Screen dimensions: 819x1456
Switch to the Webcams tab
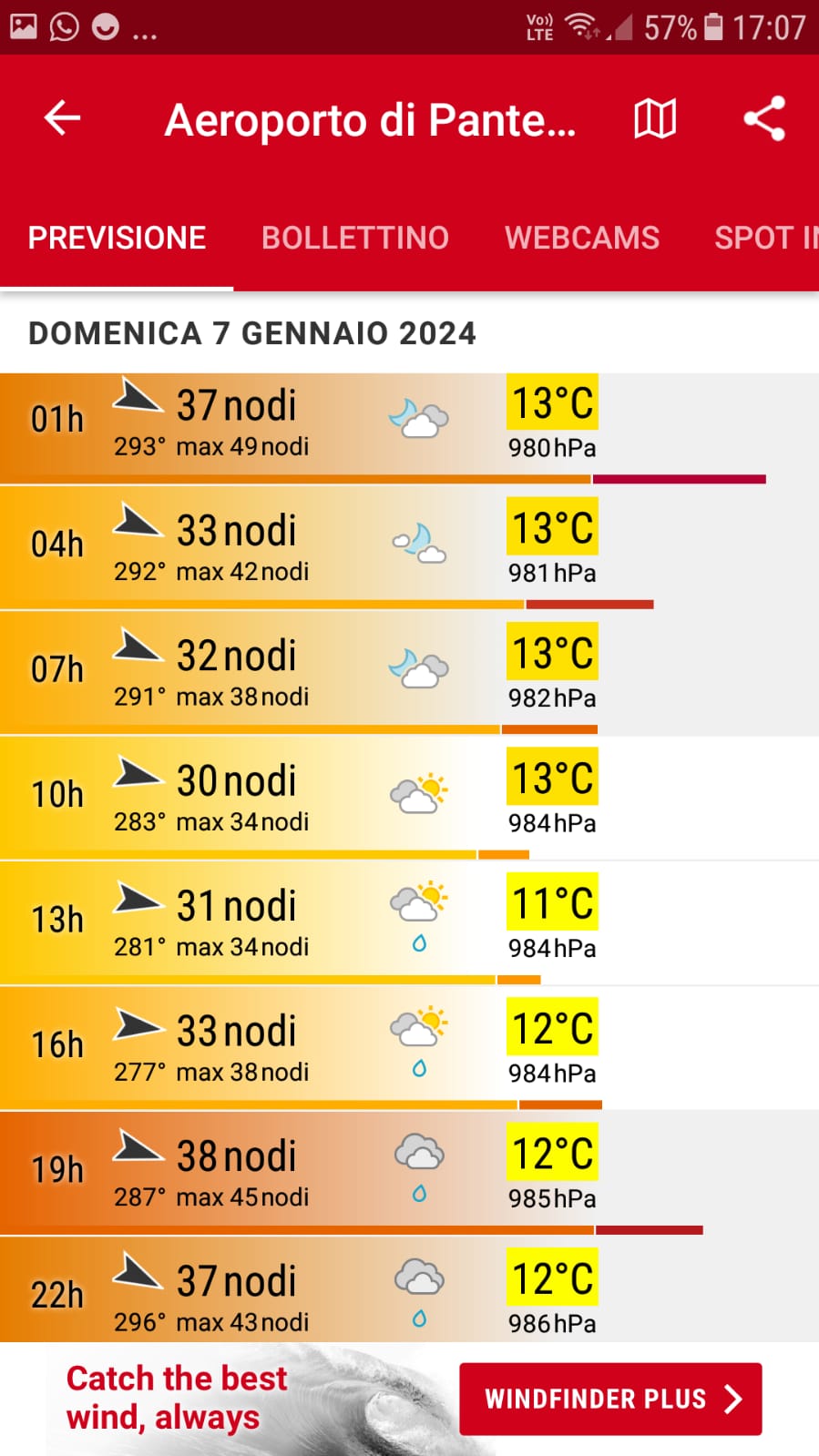(x=581, y=238)
